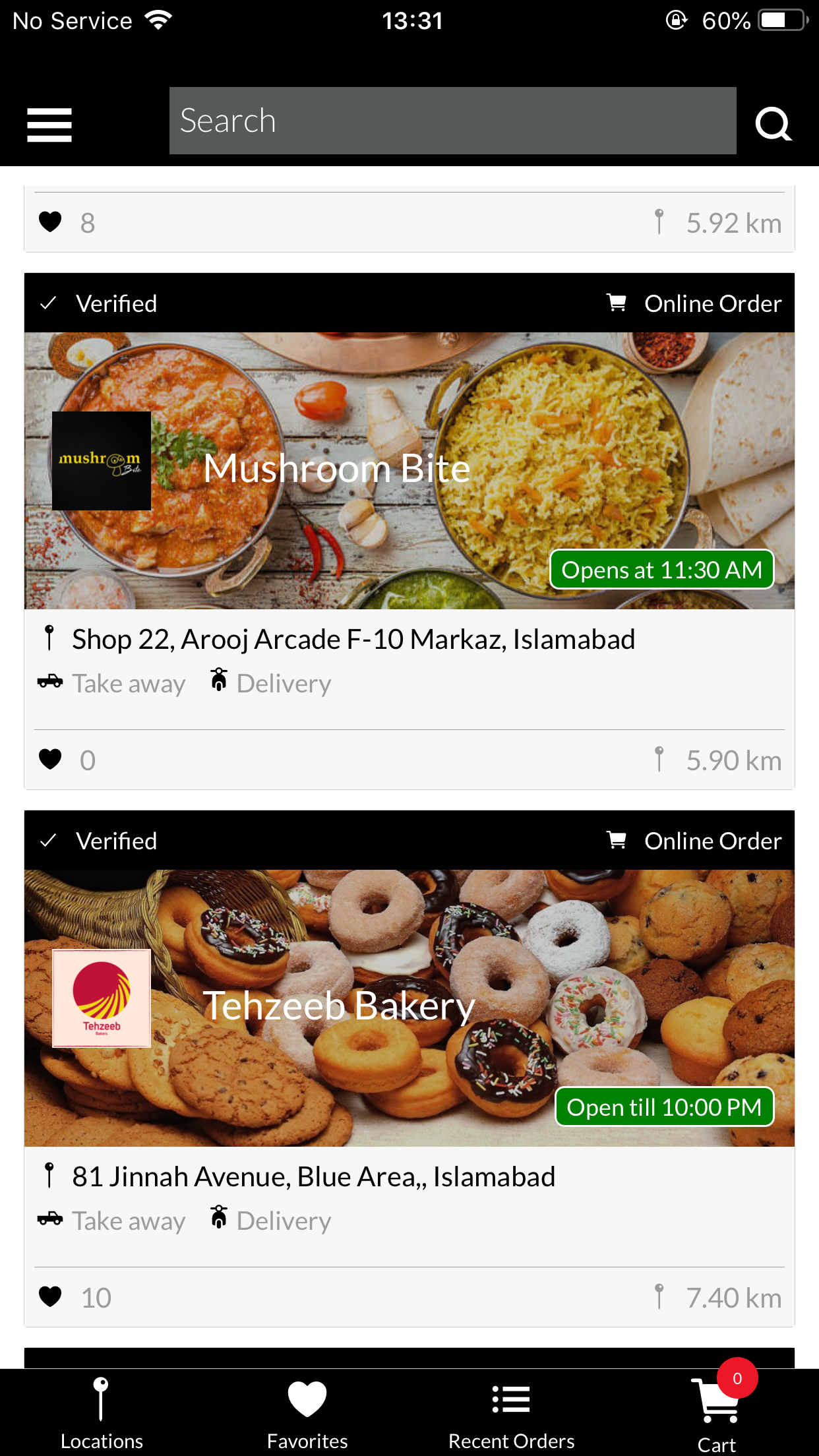Open the Mushroom Bite restaurant card
The height and width of the screenshot is (1456, 819).
click(409, 470)
